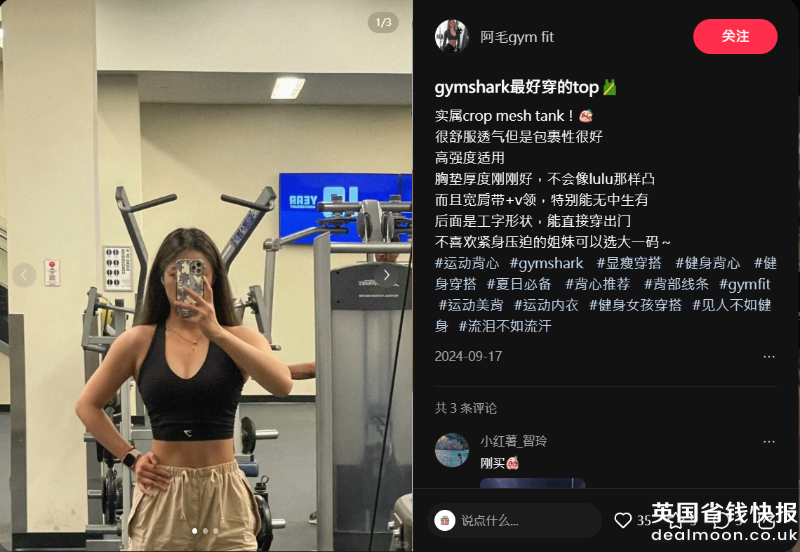Open the options menu on 小红薯_智玲's comment
The height and width of the screenshot is (552, 800).
click(769, 441)
